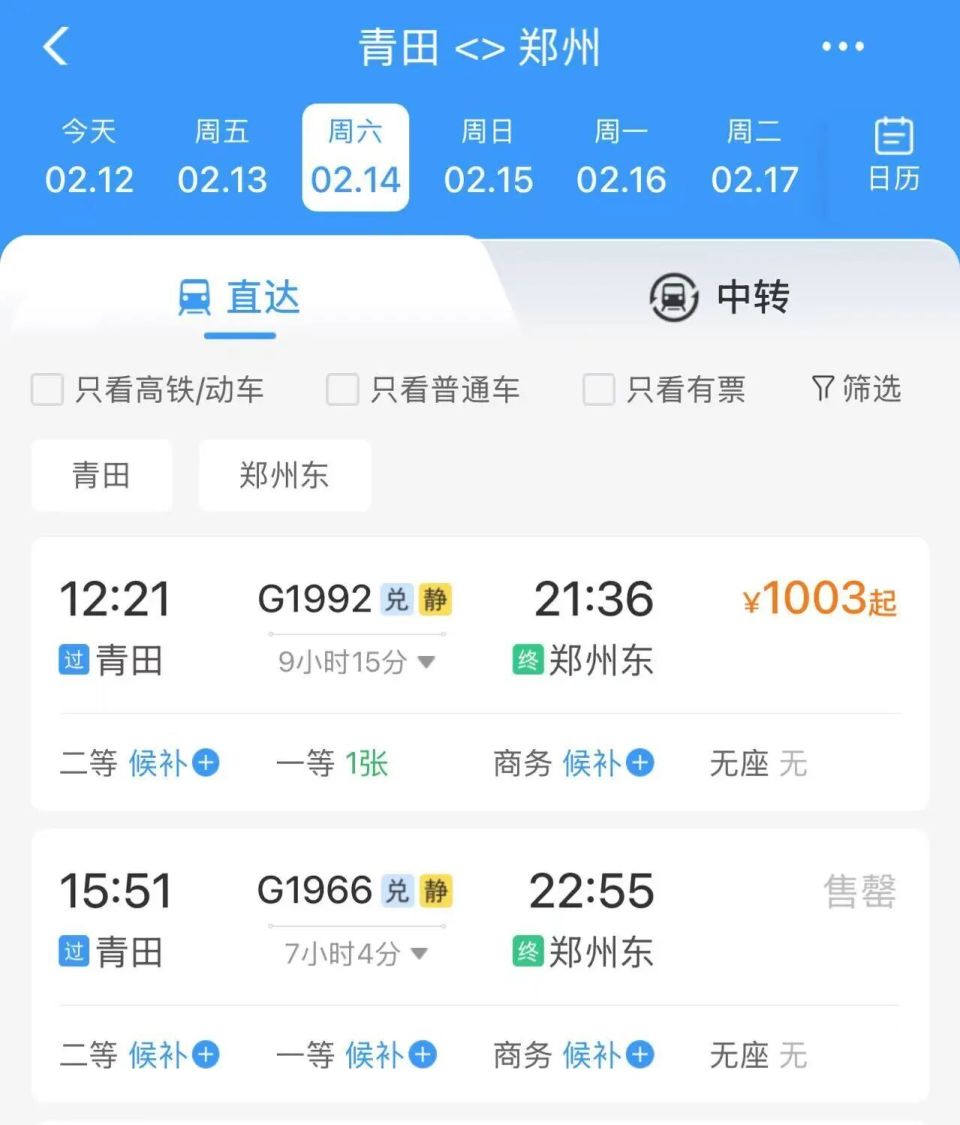Tap the back arrow to return
This screenshot has width=960, height=1125.
(x=57, y=46)
